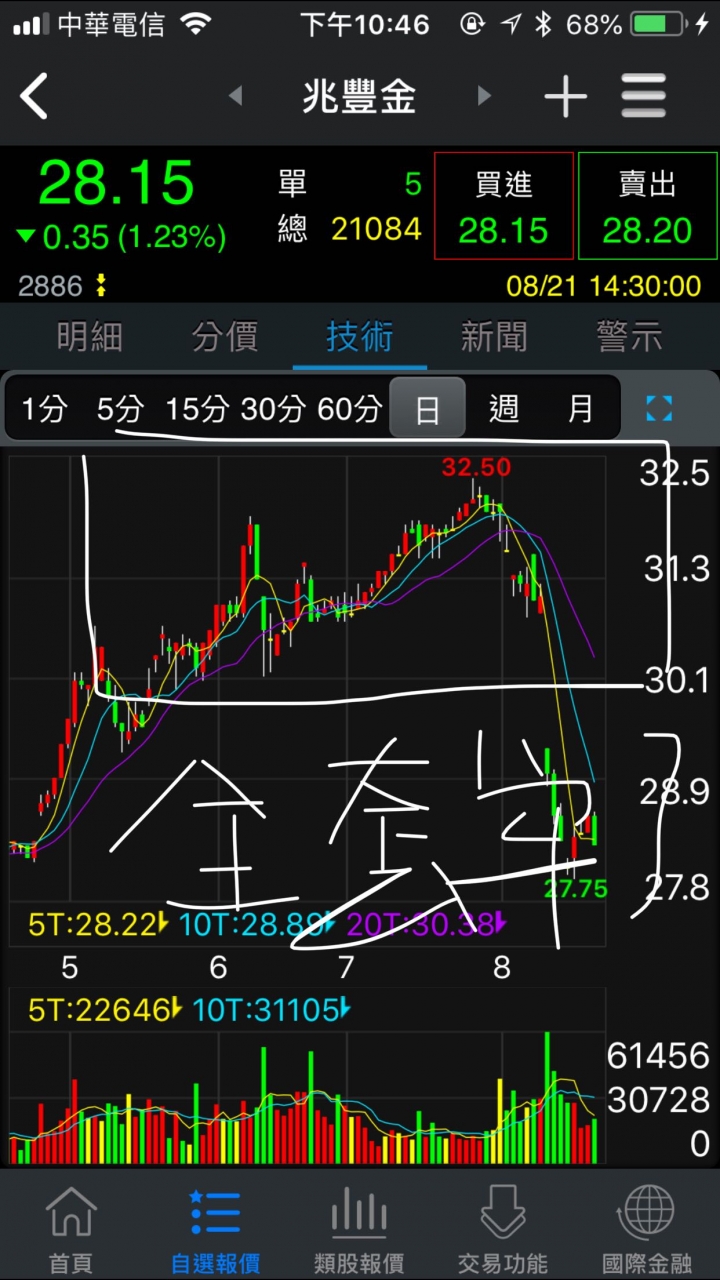
Task: Switch to the 分價 tab
Action: [x=225, y=337]
